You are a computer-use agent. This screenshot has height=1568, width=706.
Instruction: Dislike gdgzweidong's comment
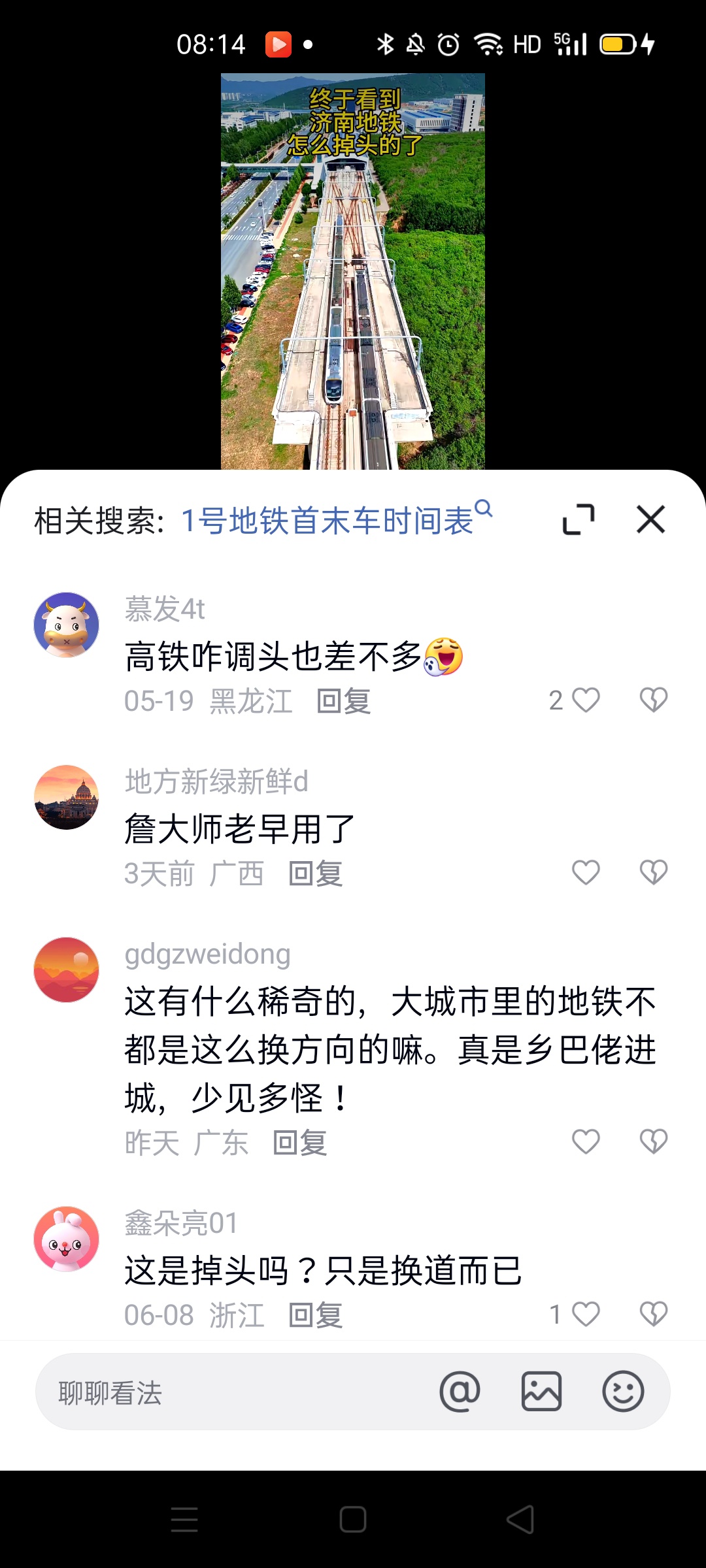pyautogui.click(x=653, y=1142)
